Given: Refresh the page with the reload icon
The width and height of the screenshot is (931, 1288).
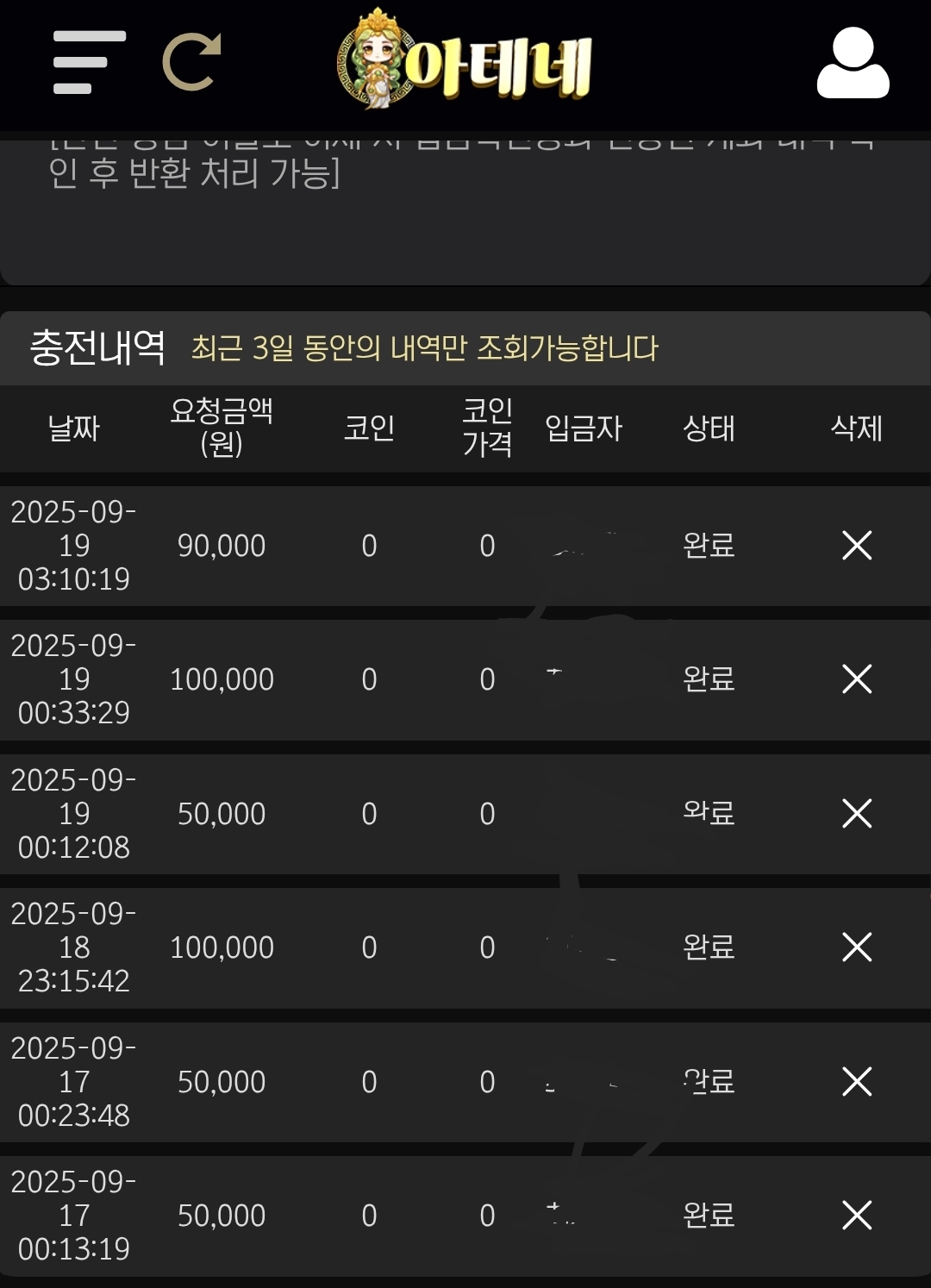Looking at the screenshot, I should pos(192,62).
